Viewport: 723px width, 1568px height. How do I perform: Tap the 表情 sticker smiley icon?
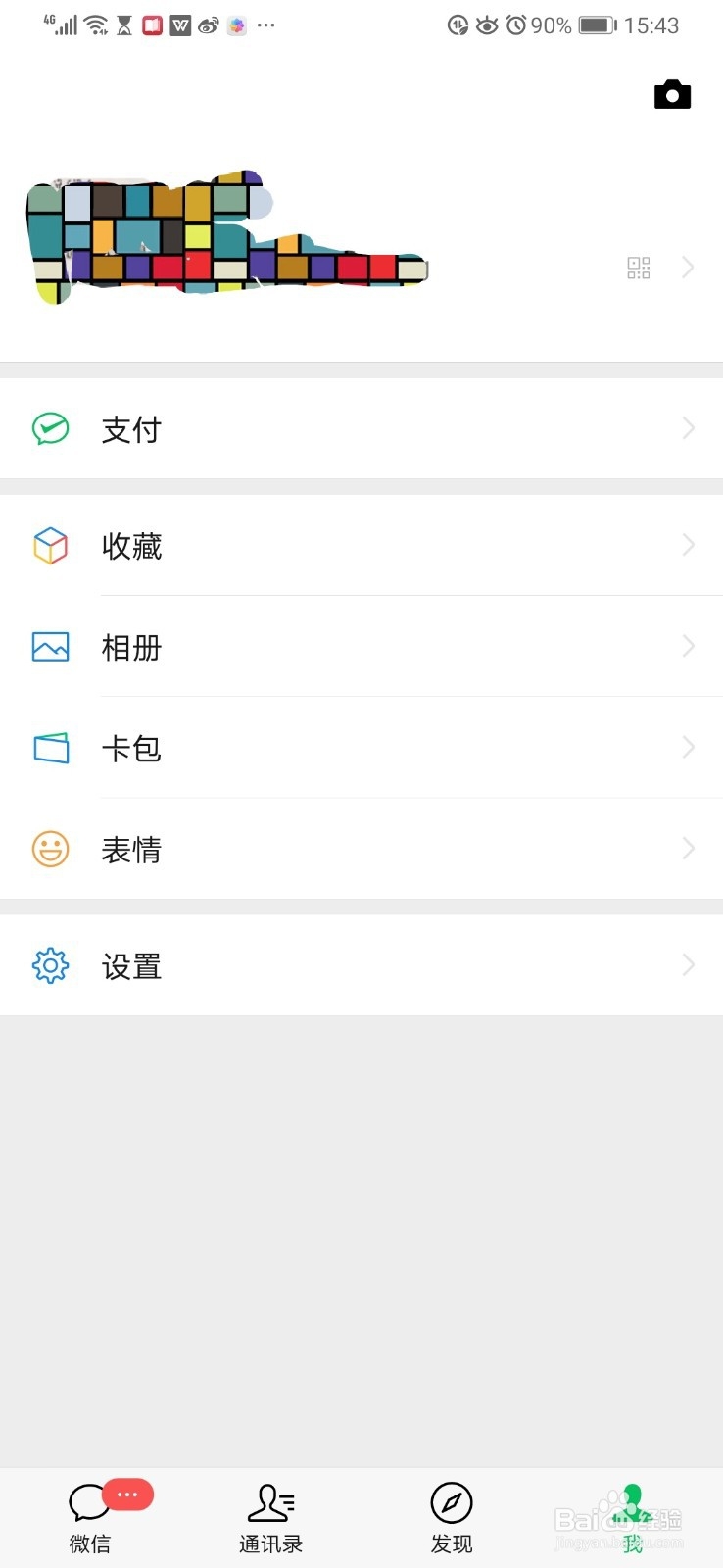[x=50, y=849]
